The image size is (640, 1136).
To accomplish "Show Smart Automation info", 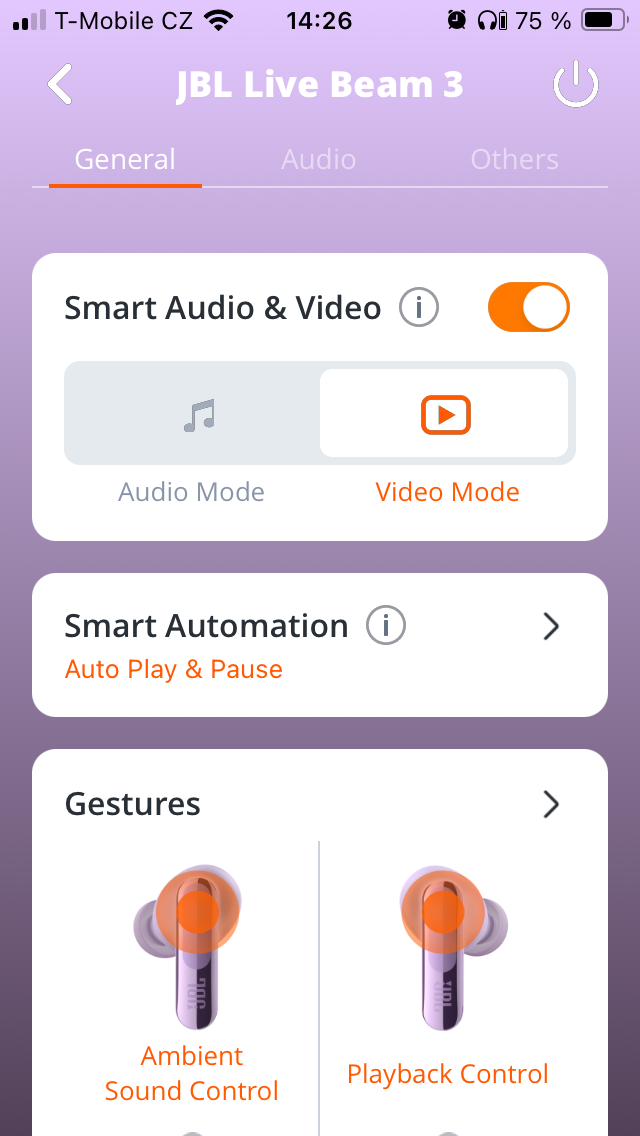I will (x=386, y=626).
